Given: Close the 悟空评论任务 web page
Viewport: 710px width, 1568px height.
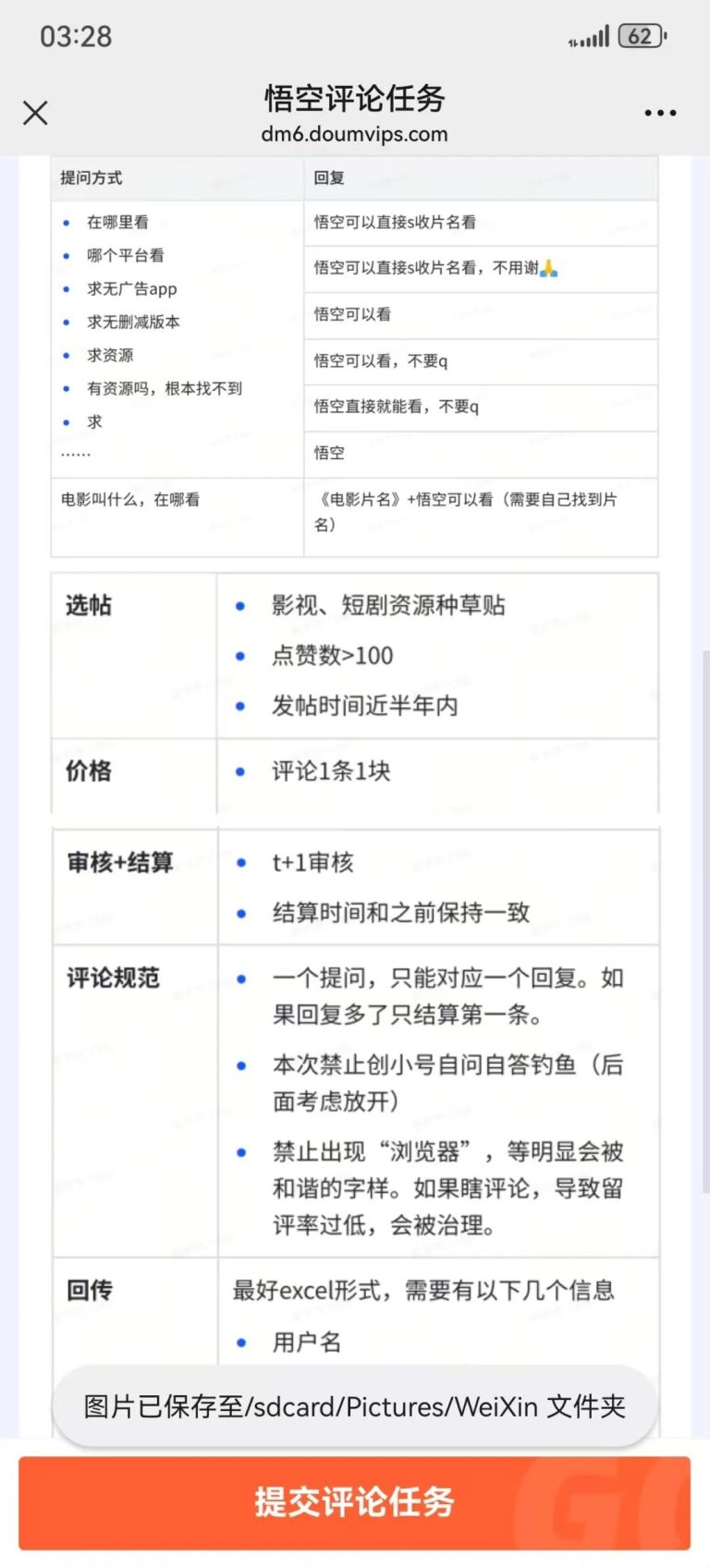Looking at the screenshot, I should 35,113.
